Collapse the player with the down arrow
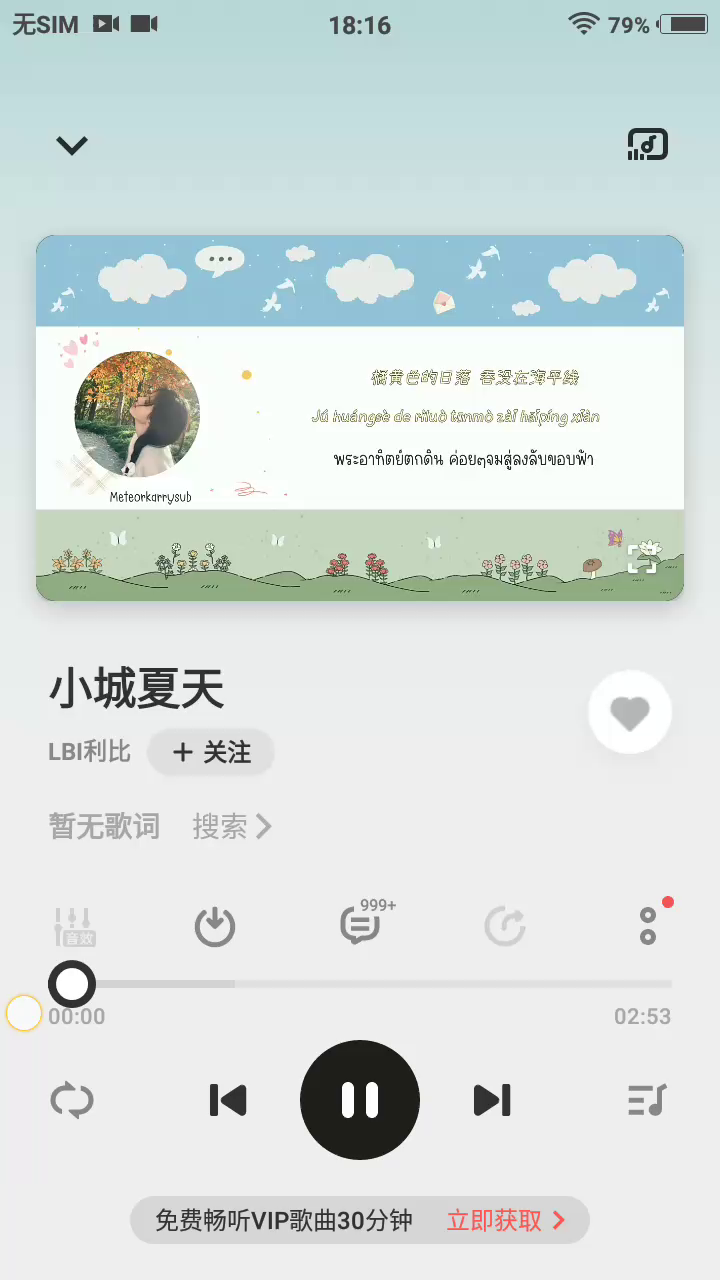The width and height of the screenshot is (720, 1280). 72,146
